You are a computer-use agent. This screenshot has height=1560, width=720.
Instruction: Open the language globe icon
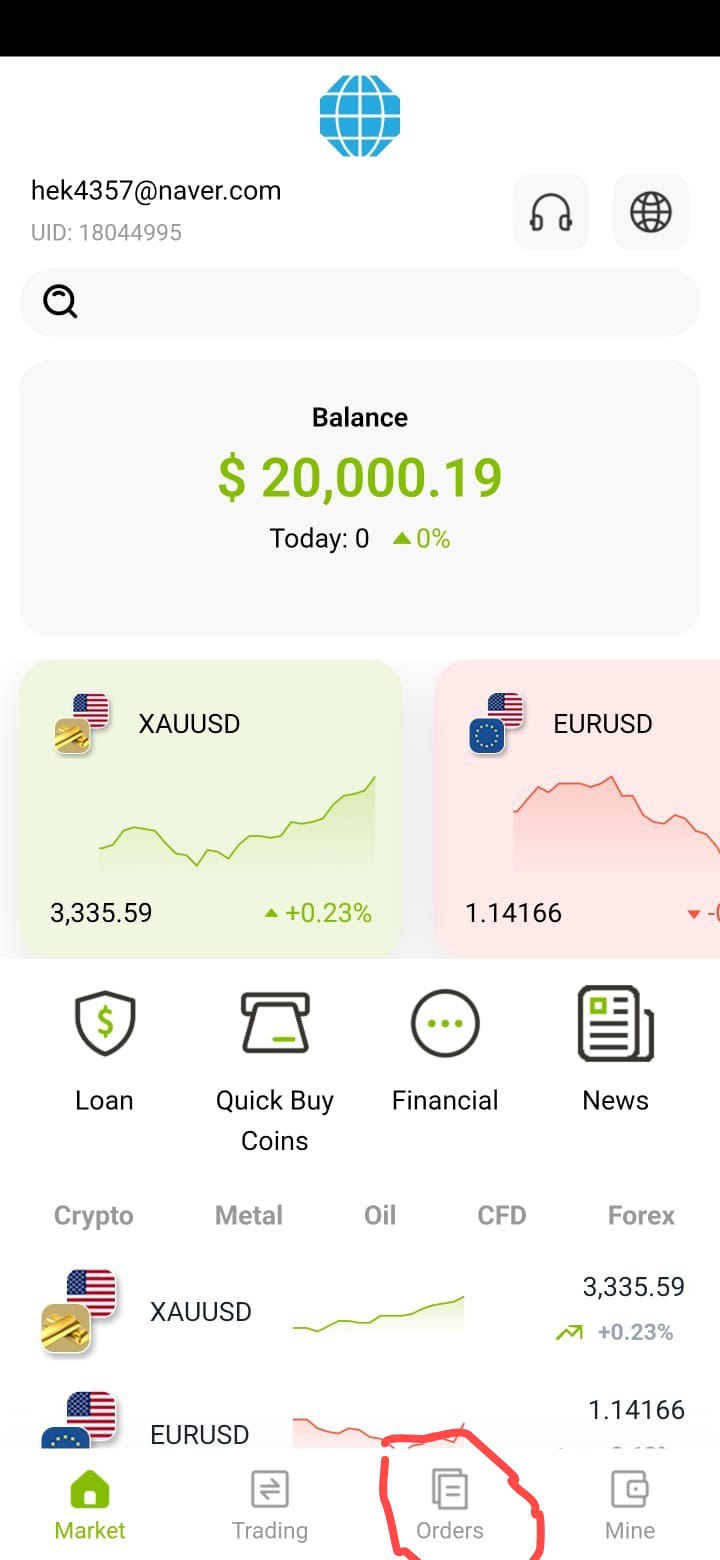click(651, 212)
